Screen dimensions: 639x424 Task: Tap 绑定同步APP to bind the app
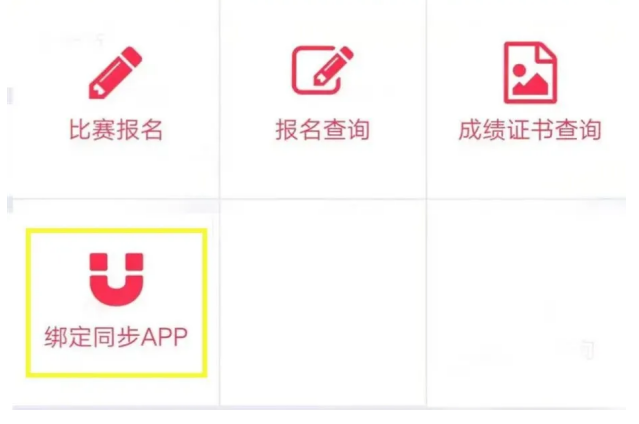tap(116, 302)
